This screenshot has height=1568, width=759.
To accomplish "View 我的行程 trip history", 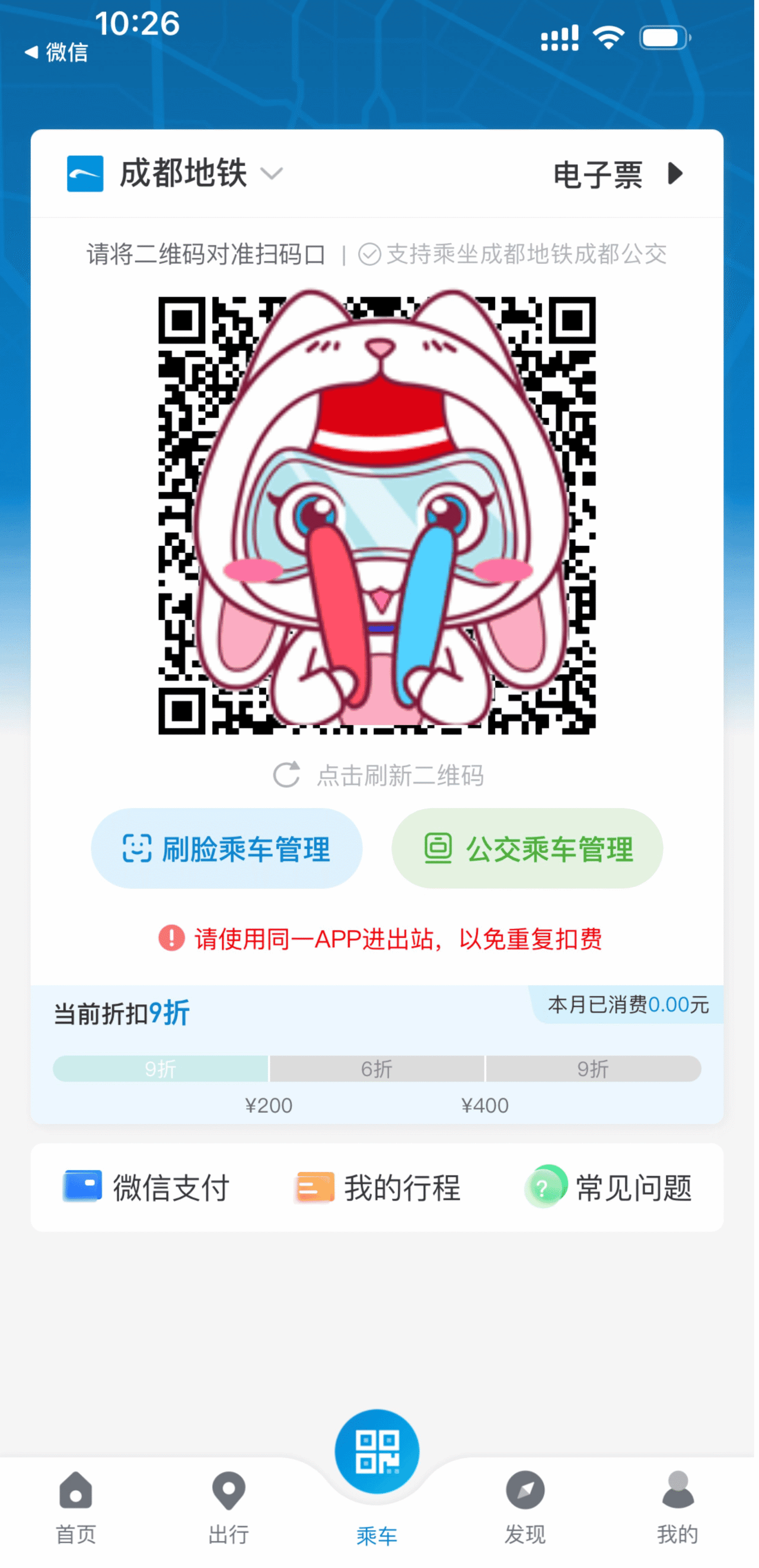I will (x=377, y=1188).
